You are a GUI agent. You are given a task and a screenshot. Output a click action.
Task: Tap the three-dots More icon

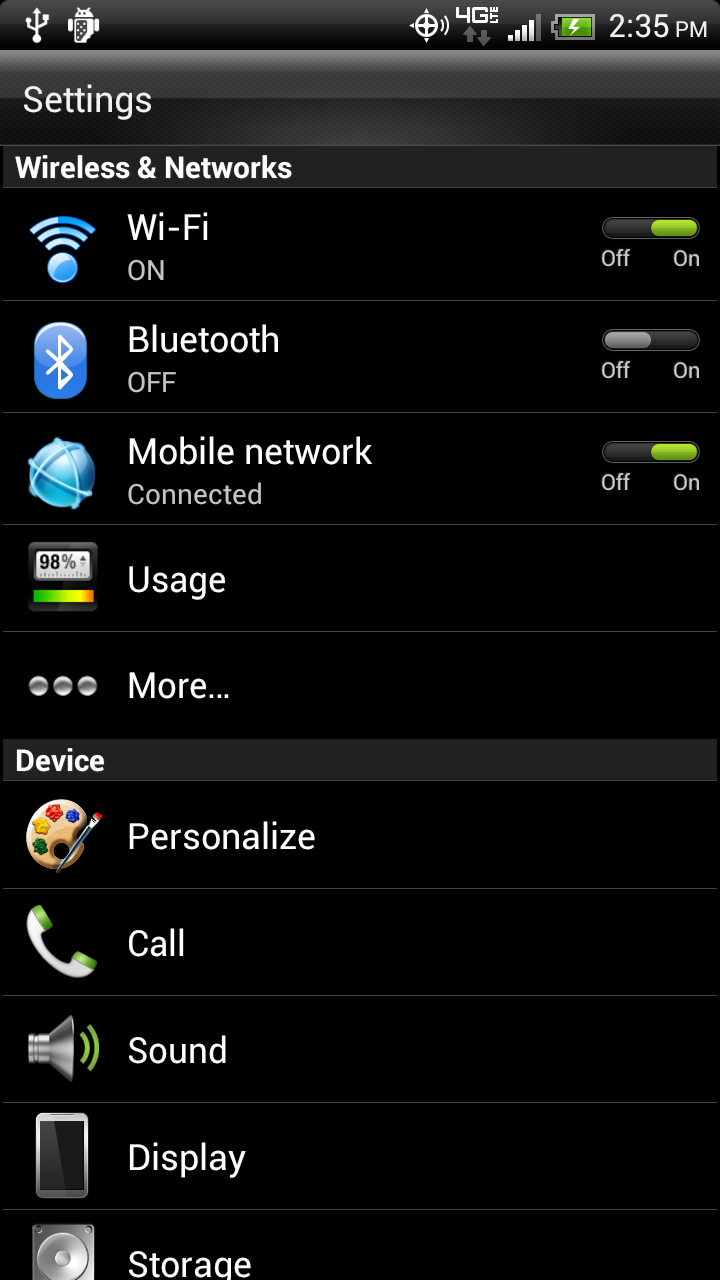click(x=62, y=684)
